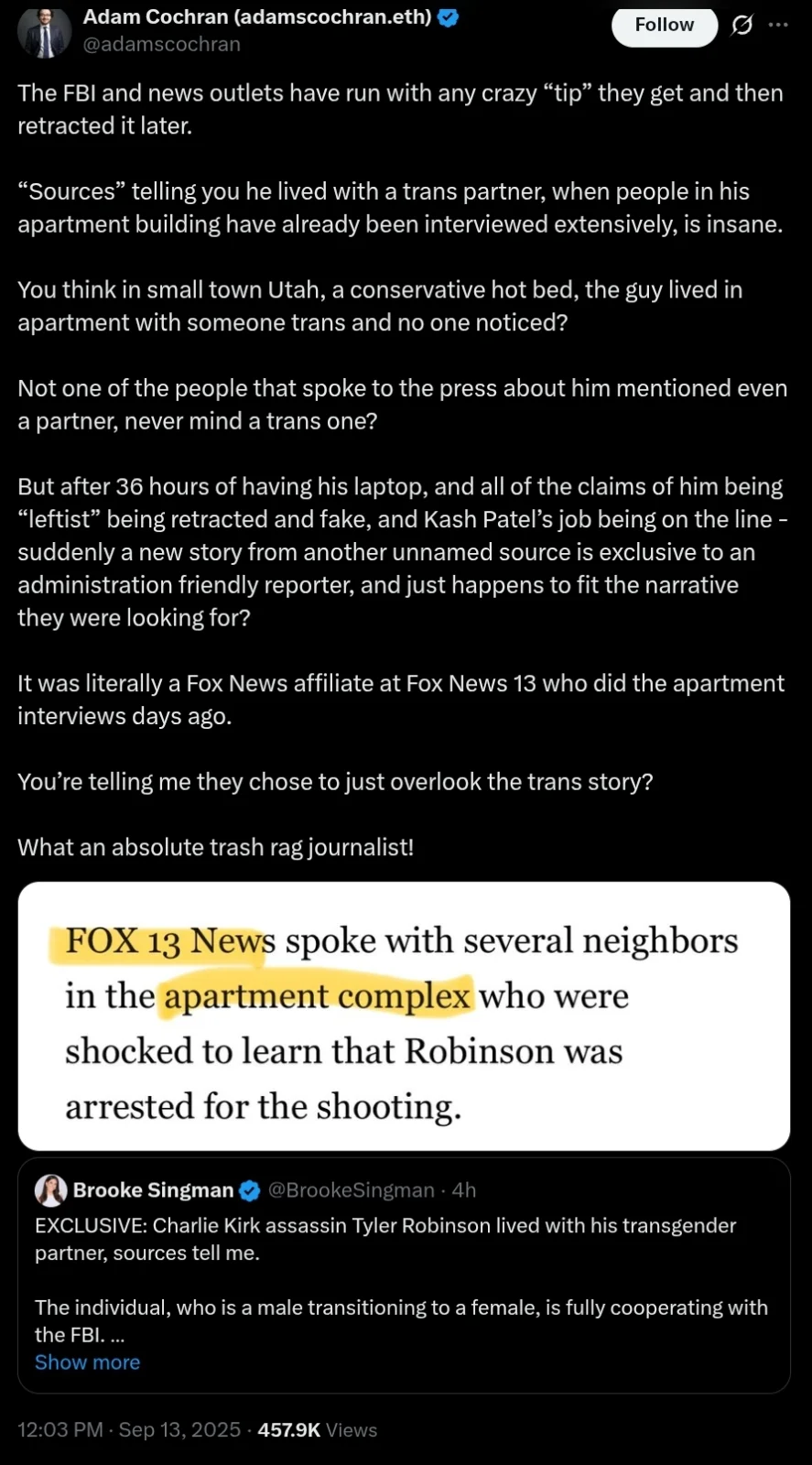Follow Adam Cochran
Screen dimensions: 812x1465
coord(664,26)
